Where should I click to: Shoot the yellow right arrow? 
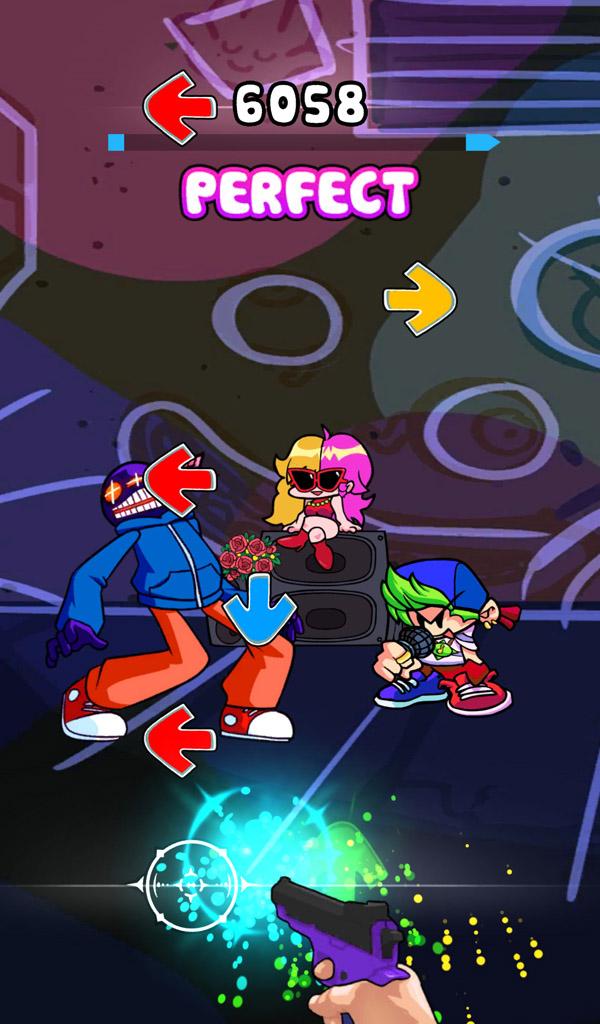tap(421, 298)
